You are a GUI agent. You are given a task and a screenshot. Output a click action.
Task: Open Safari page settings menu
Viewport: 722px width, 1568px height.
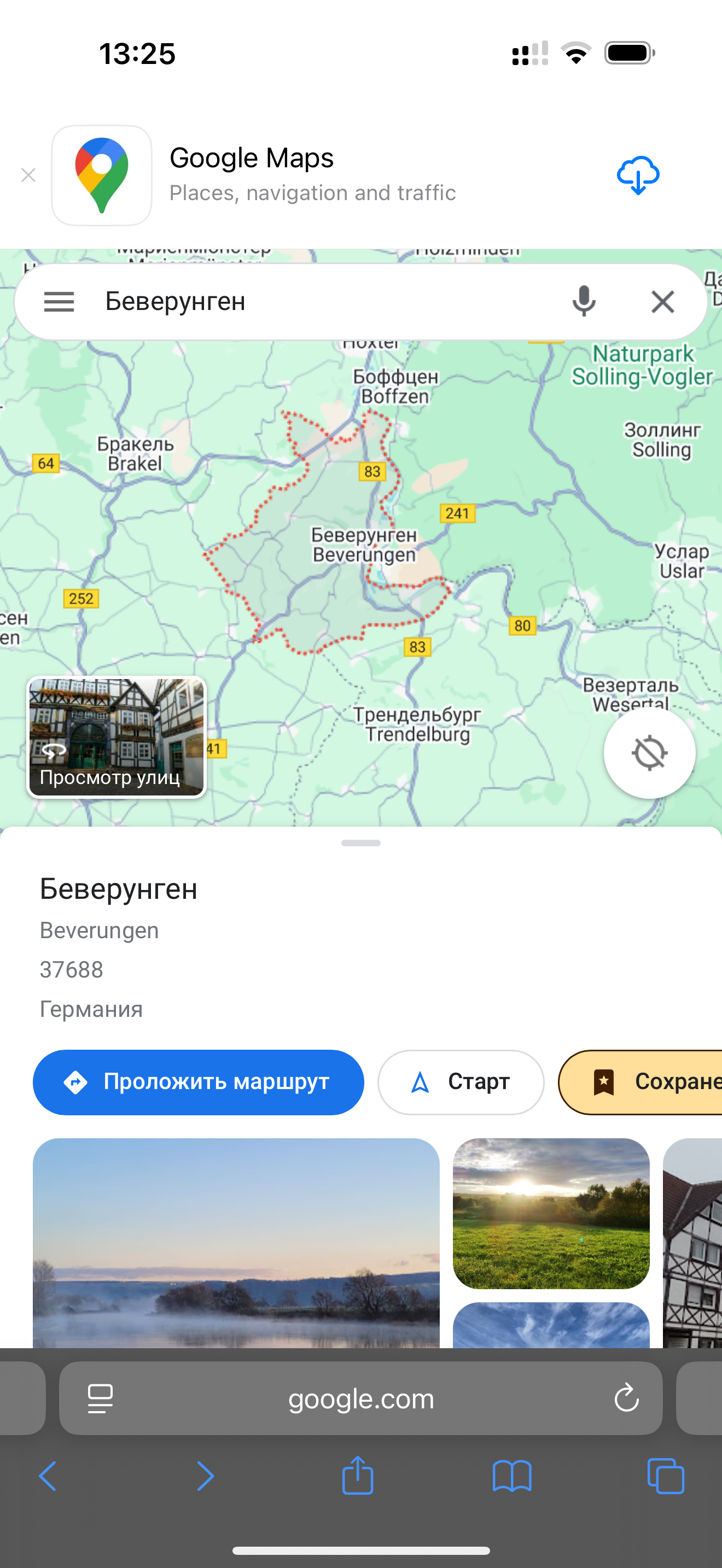(x=101, y=1398)
